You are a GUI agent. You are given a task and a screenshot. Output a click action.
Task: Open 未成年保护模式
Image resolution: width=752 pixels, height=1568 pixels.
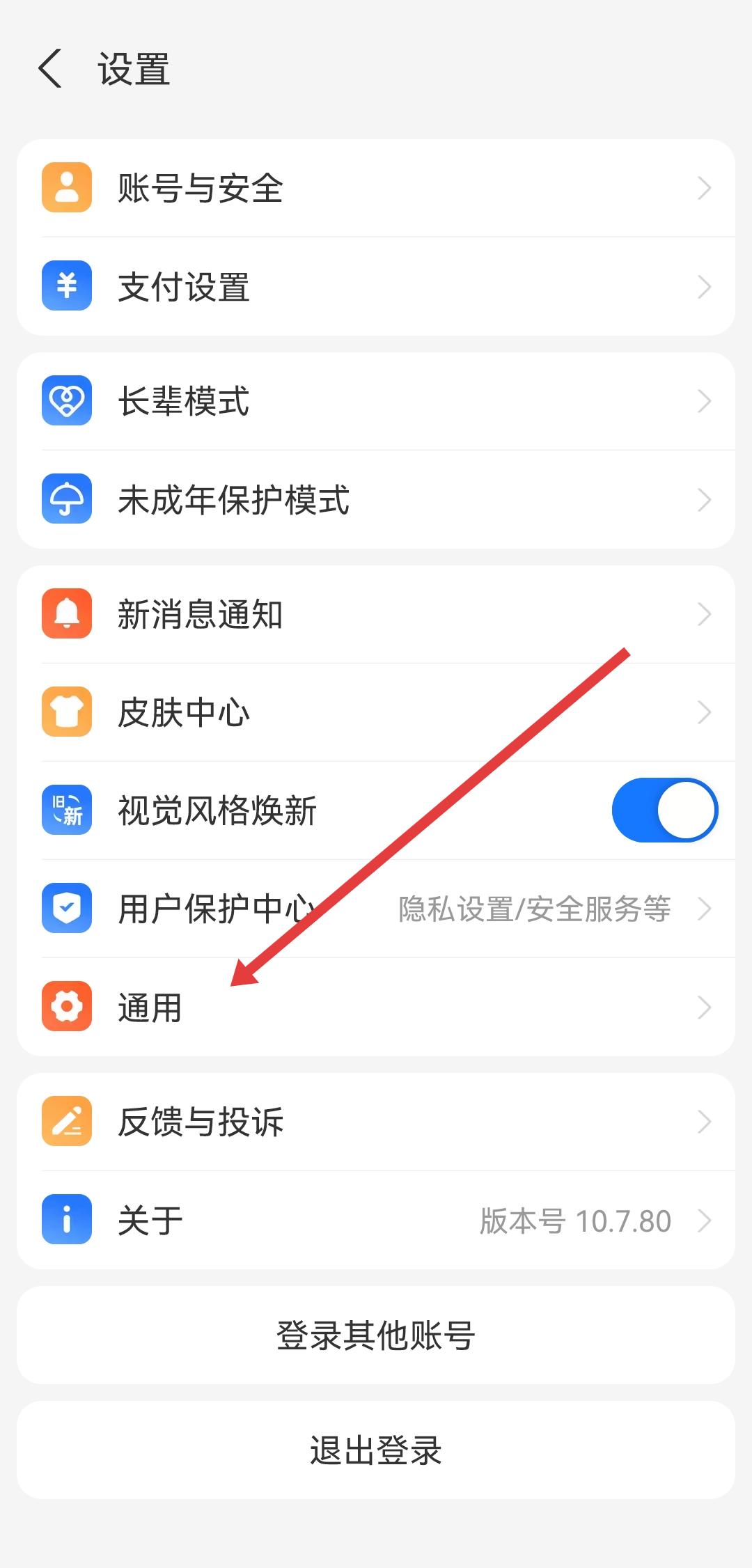(376, 499)
